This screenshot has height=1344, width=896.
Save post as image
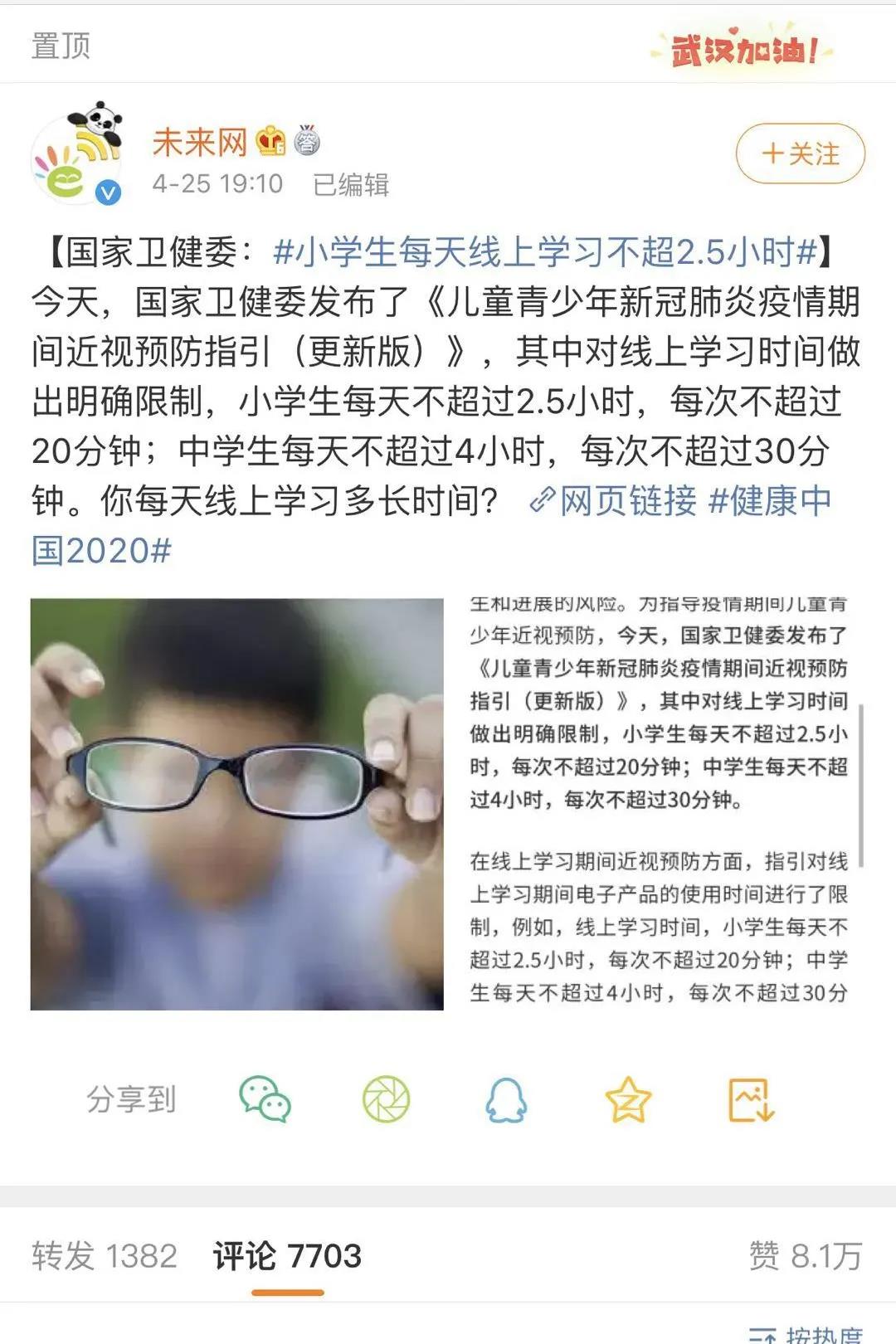[x=750, y=1099]
